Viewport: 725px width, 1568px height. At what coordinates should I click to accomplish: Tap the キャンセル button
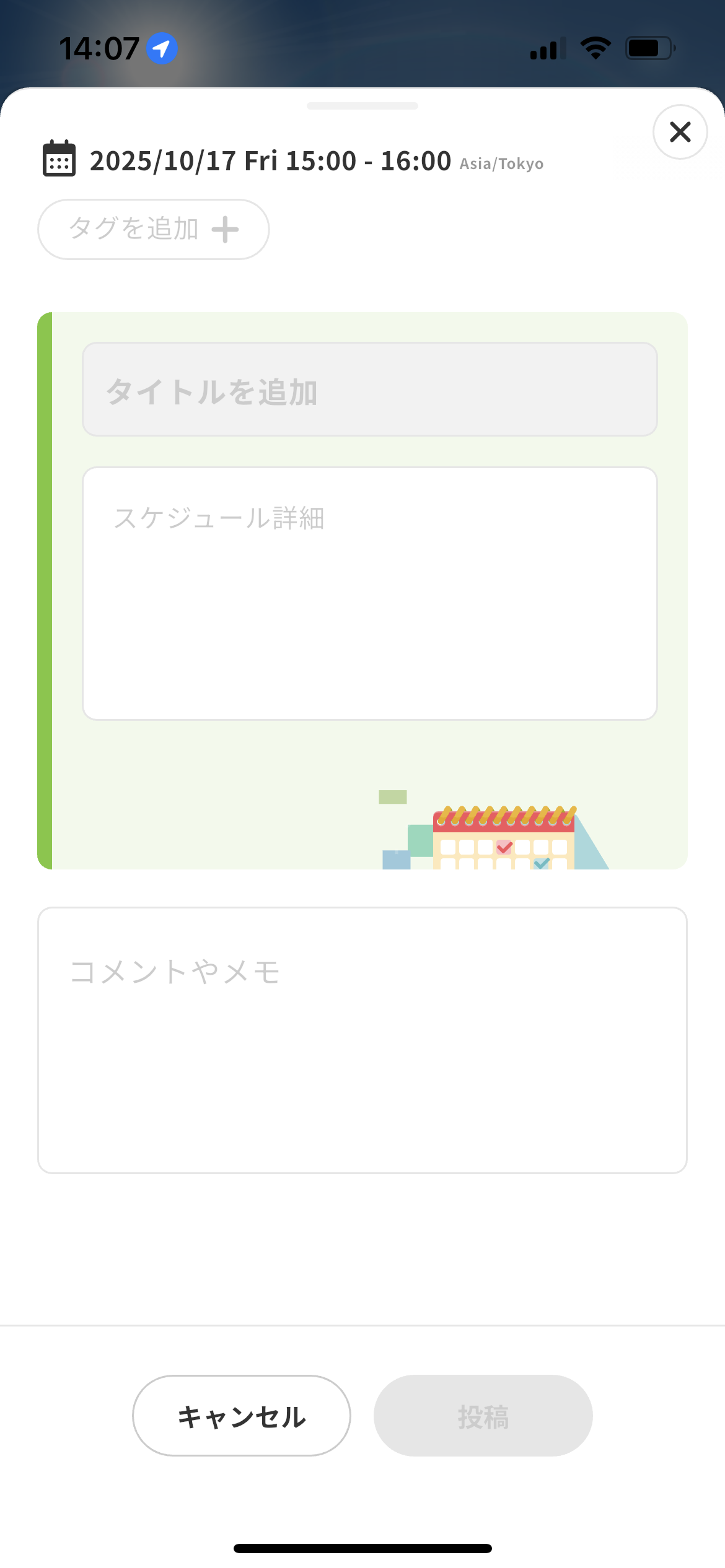coord(241,1416)
